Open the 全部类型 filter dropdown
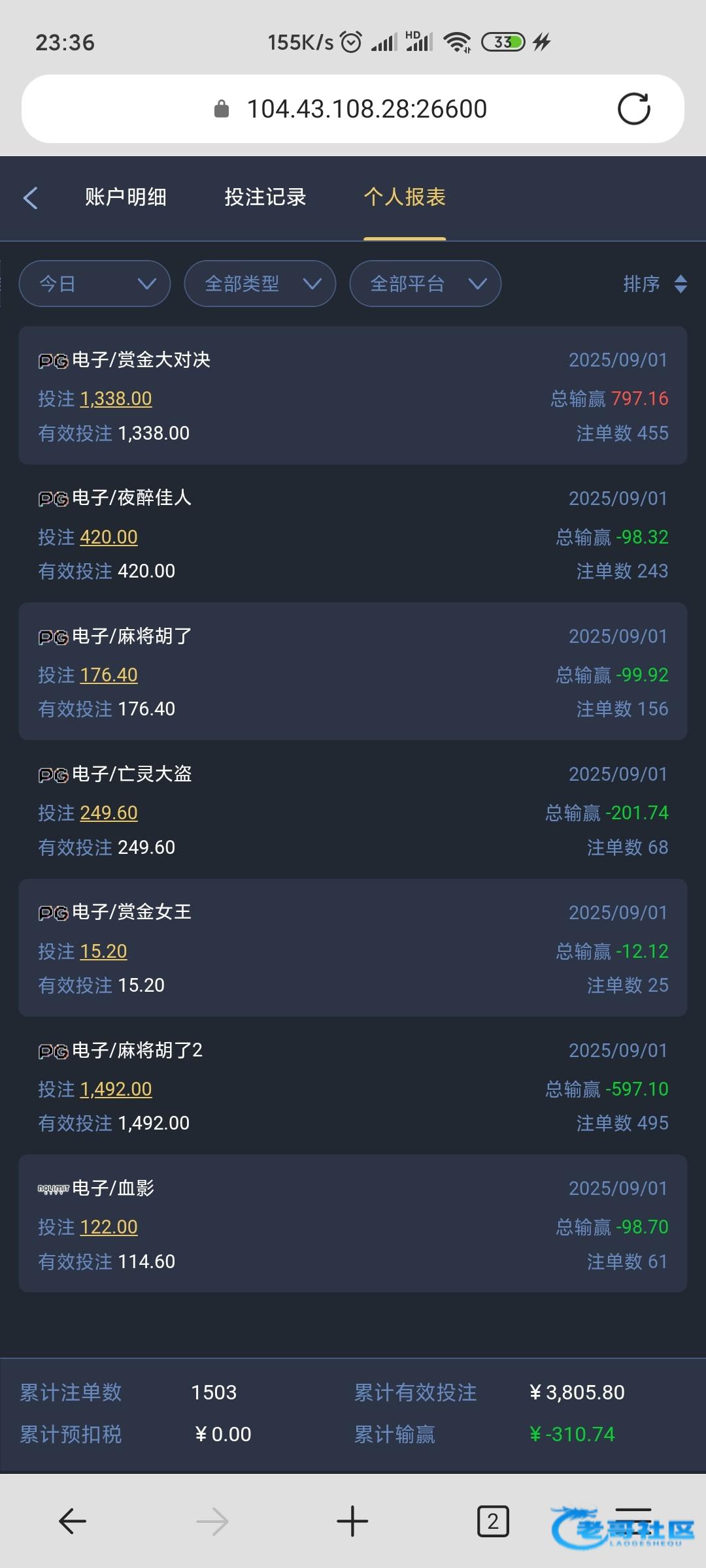Viewport: 706px width, 1568px height. pos(260,284)
